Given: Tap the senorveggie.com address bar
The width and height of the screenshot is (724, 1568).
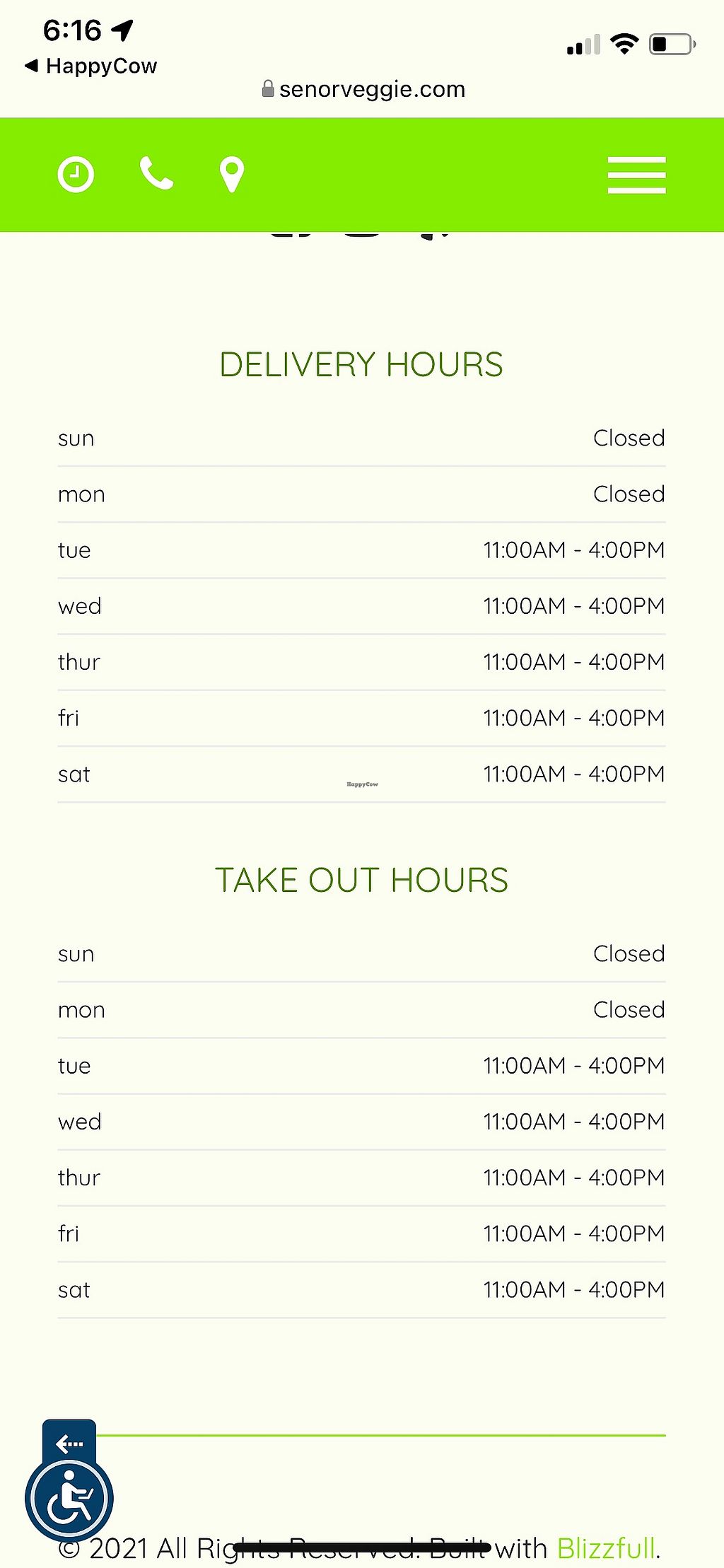Looking at the screenshot, I should [363, 89].
